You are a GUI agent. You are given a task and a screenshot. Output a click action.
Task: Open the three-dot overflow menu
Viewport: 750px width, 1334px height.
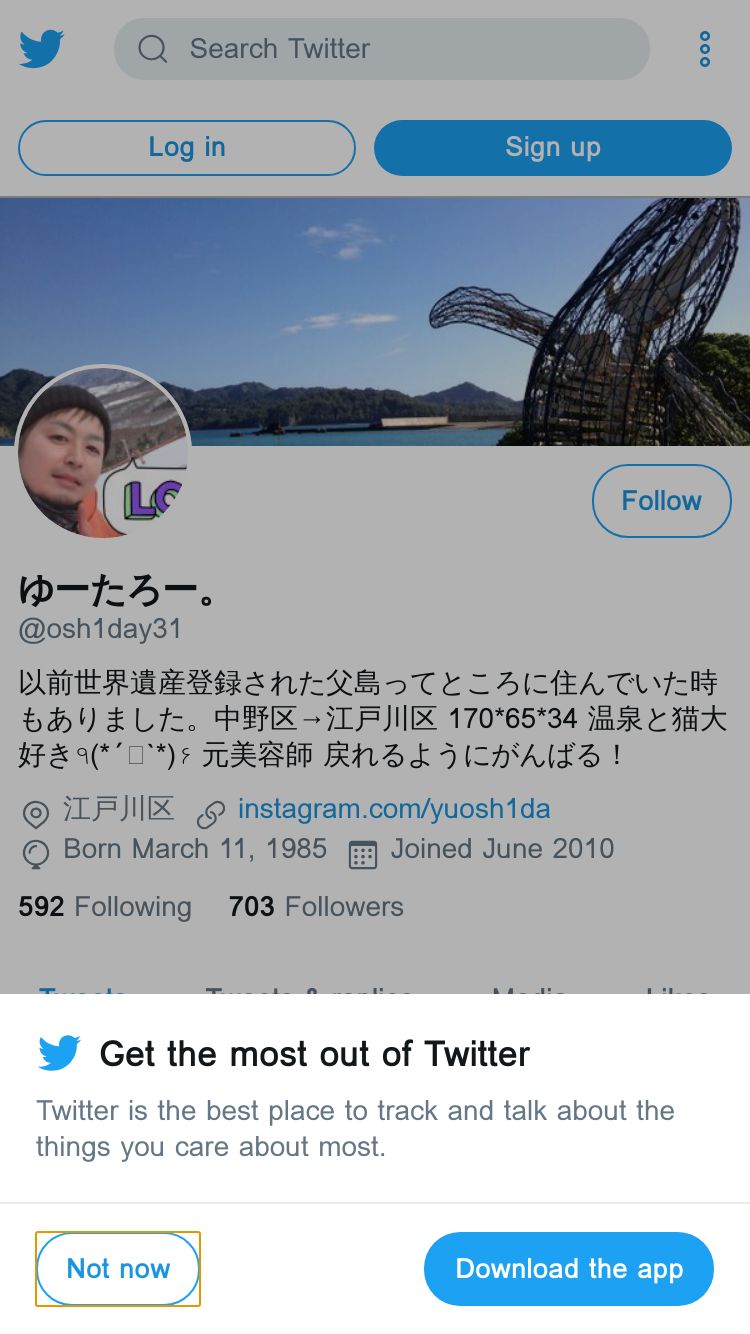[x=705, y=49]
